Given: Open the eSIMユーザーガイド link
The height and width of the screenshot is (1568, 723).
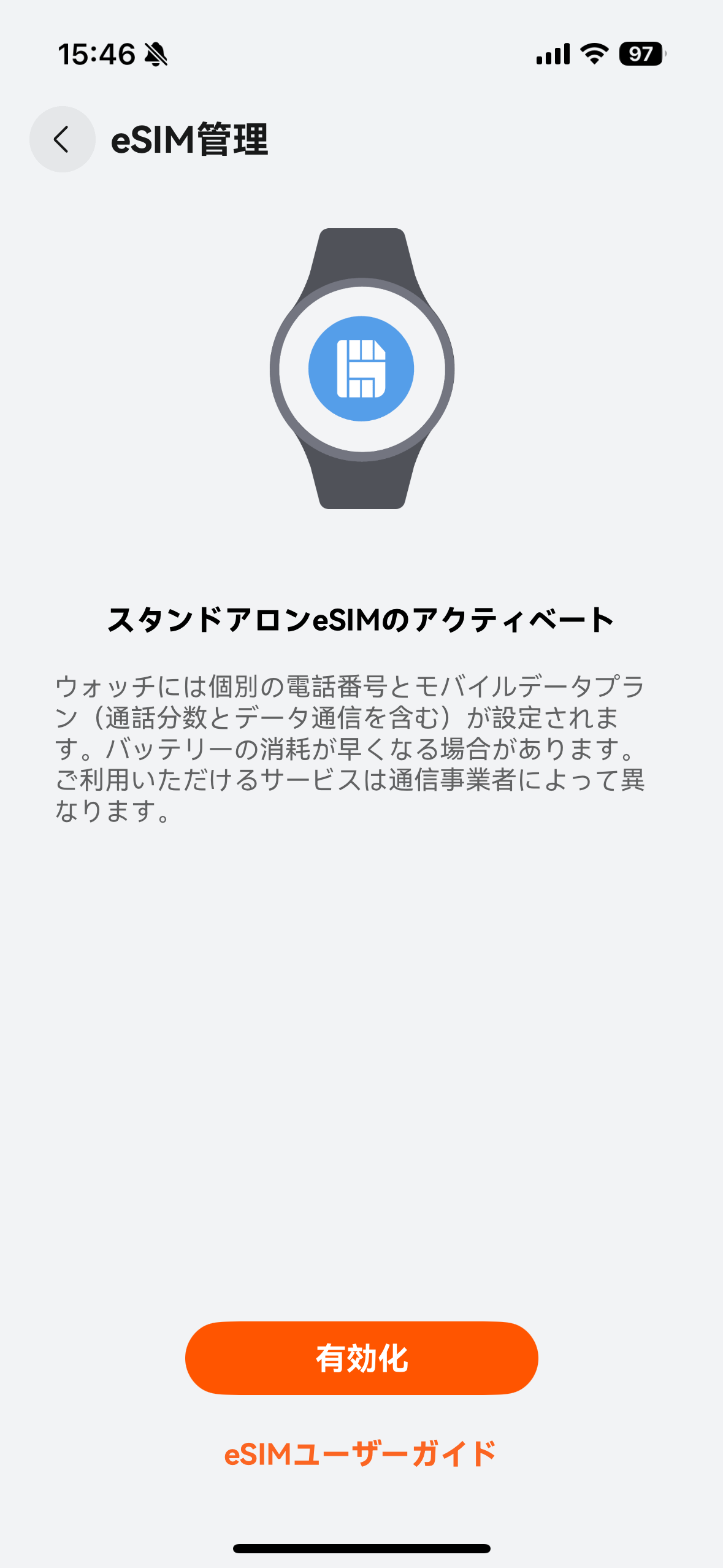Looking at the screenshot, I should click(x=361, y=1454).
